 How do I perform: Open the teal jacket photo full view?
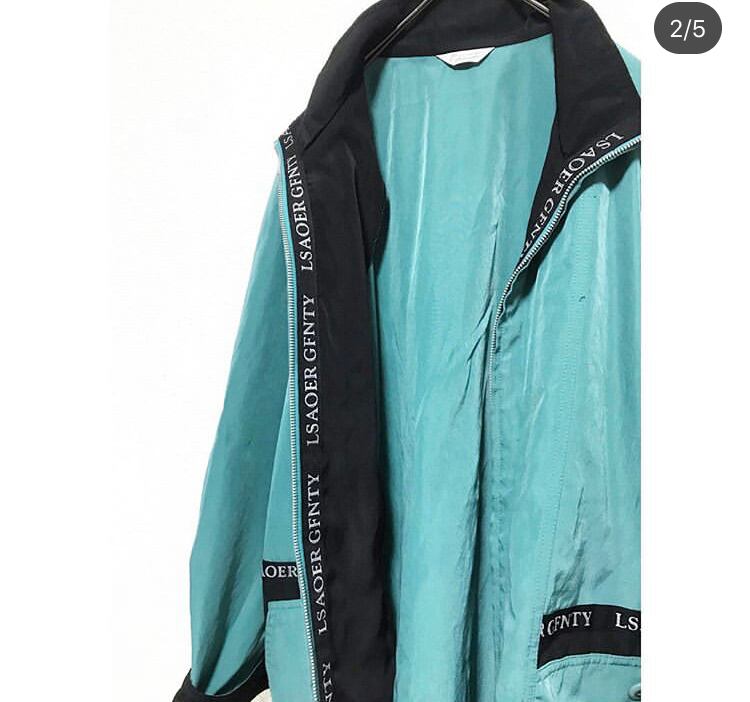click(375, 351)
